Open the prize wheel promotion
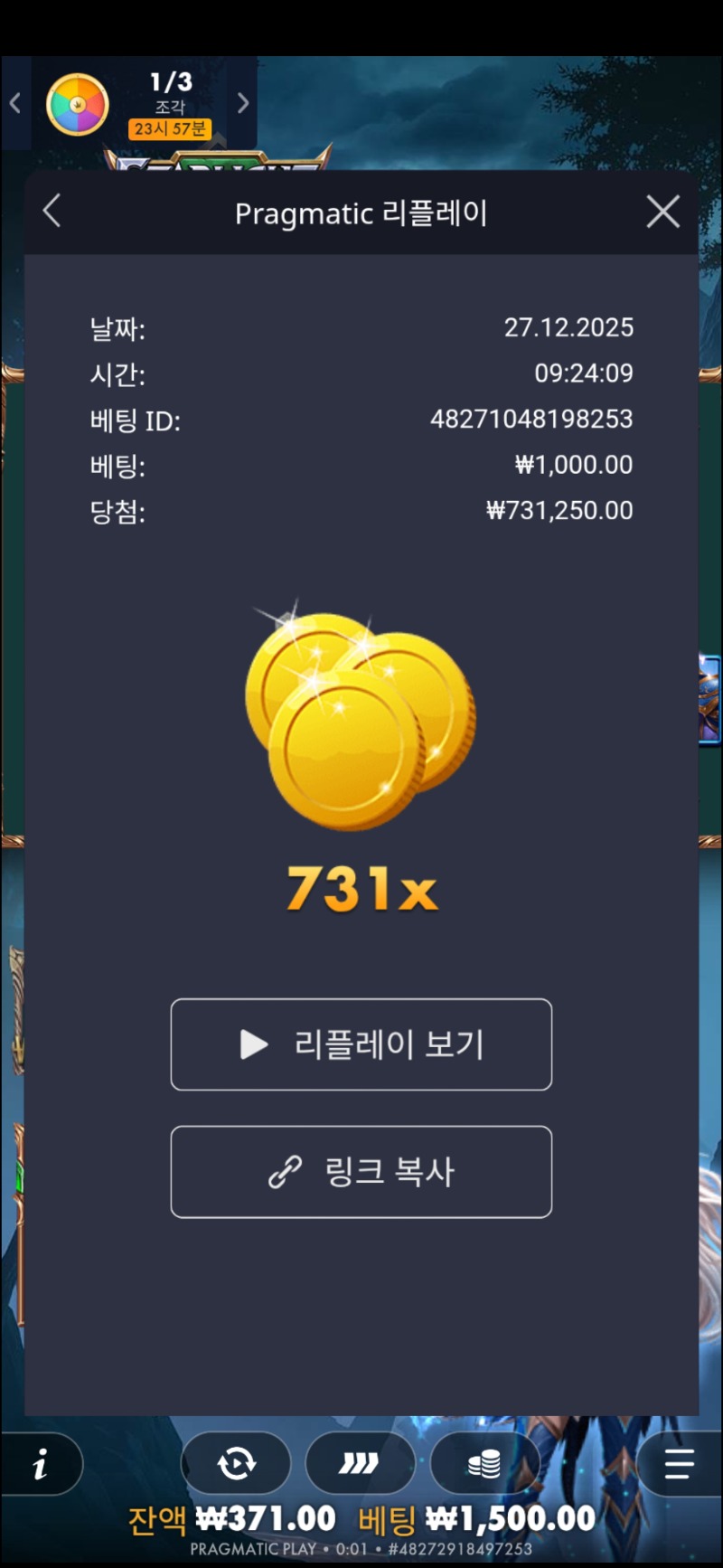 point(78,105)
